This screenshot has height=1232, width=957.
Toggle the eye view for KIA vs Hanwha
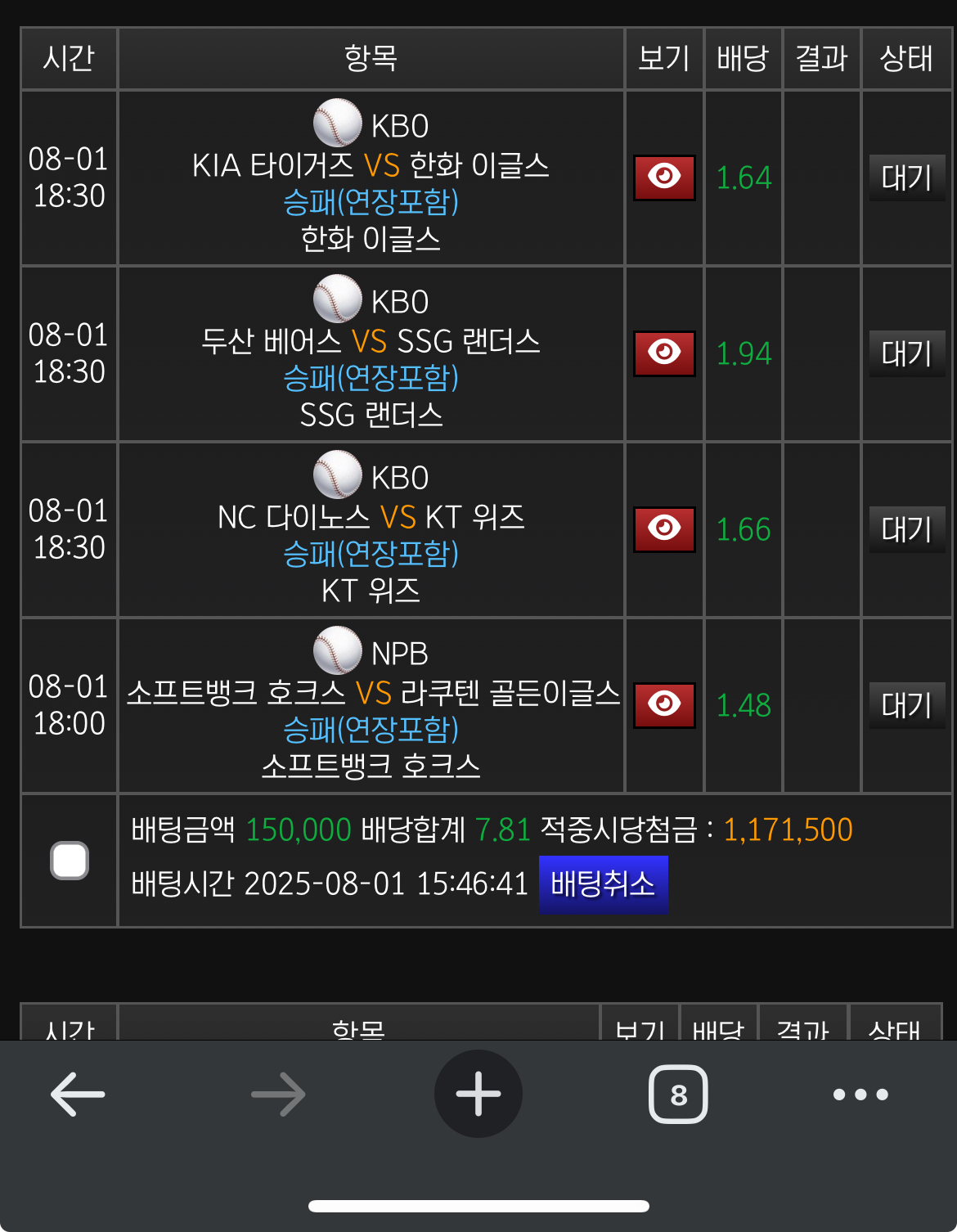click(663, 177)
